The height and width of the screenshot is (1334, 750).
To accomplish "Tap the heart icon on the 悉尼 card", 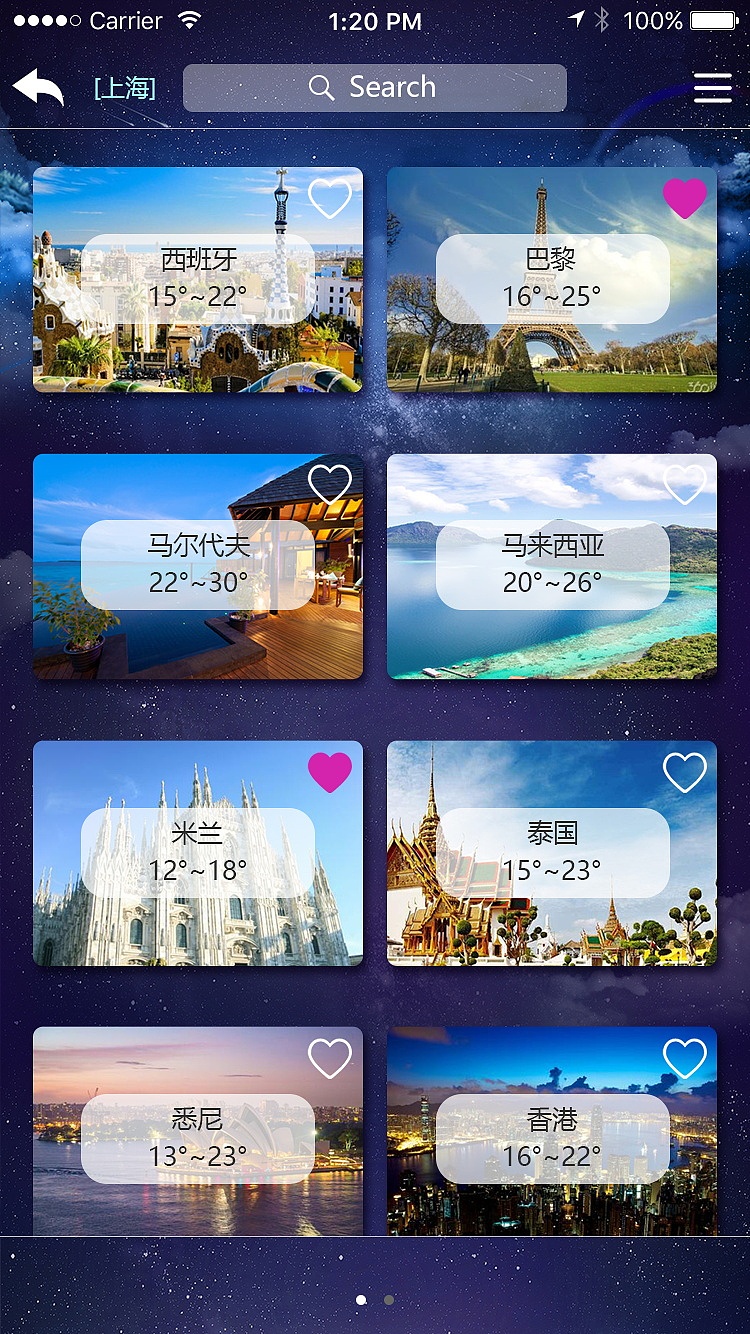I will coord(330,1059).
